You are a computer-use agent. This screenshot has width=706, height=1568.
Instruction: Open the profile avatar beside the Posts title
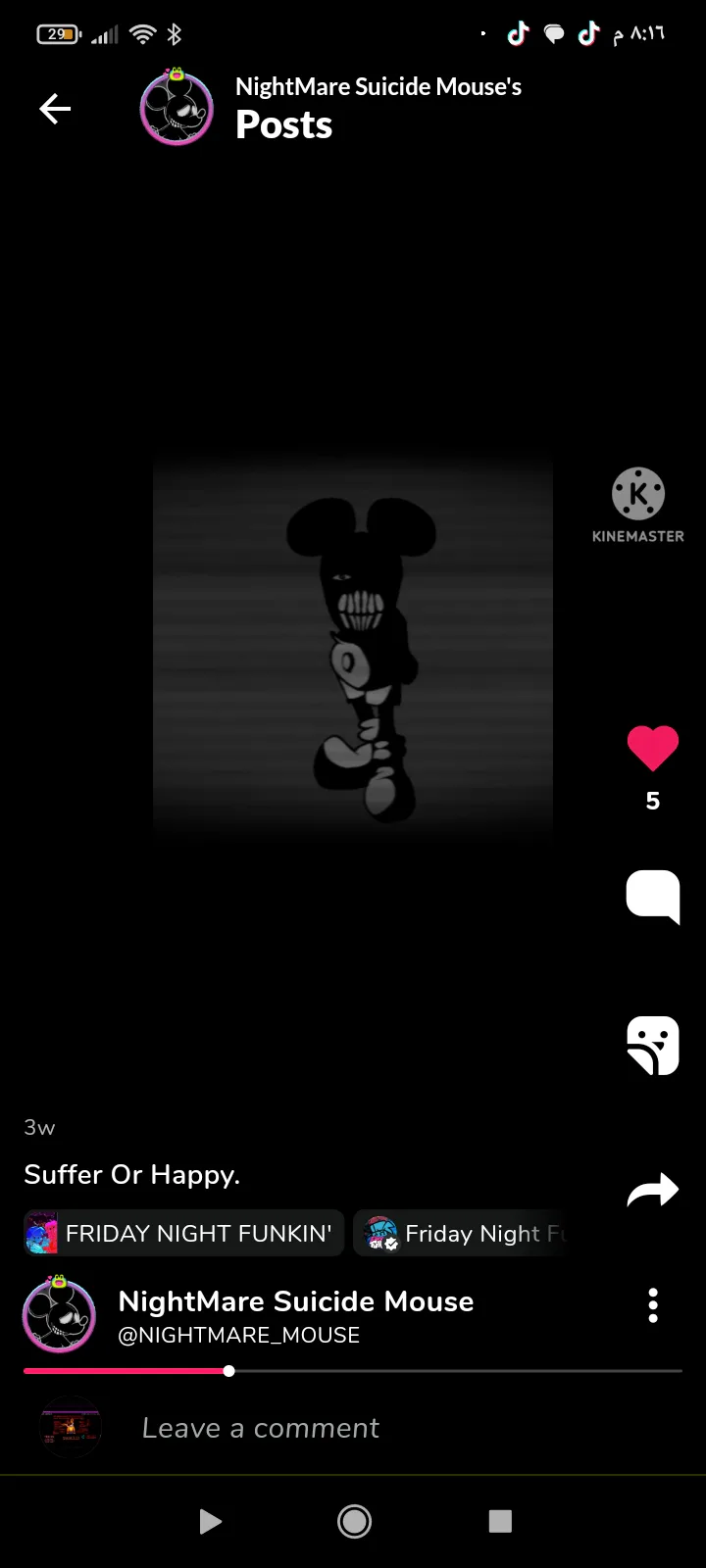[x=176, y=108]
